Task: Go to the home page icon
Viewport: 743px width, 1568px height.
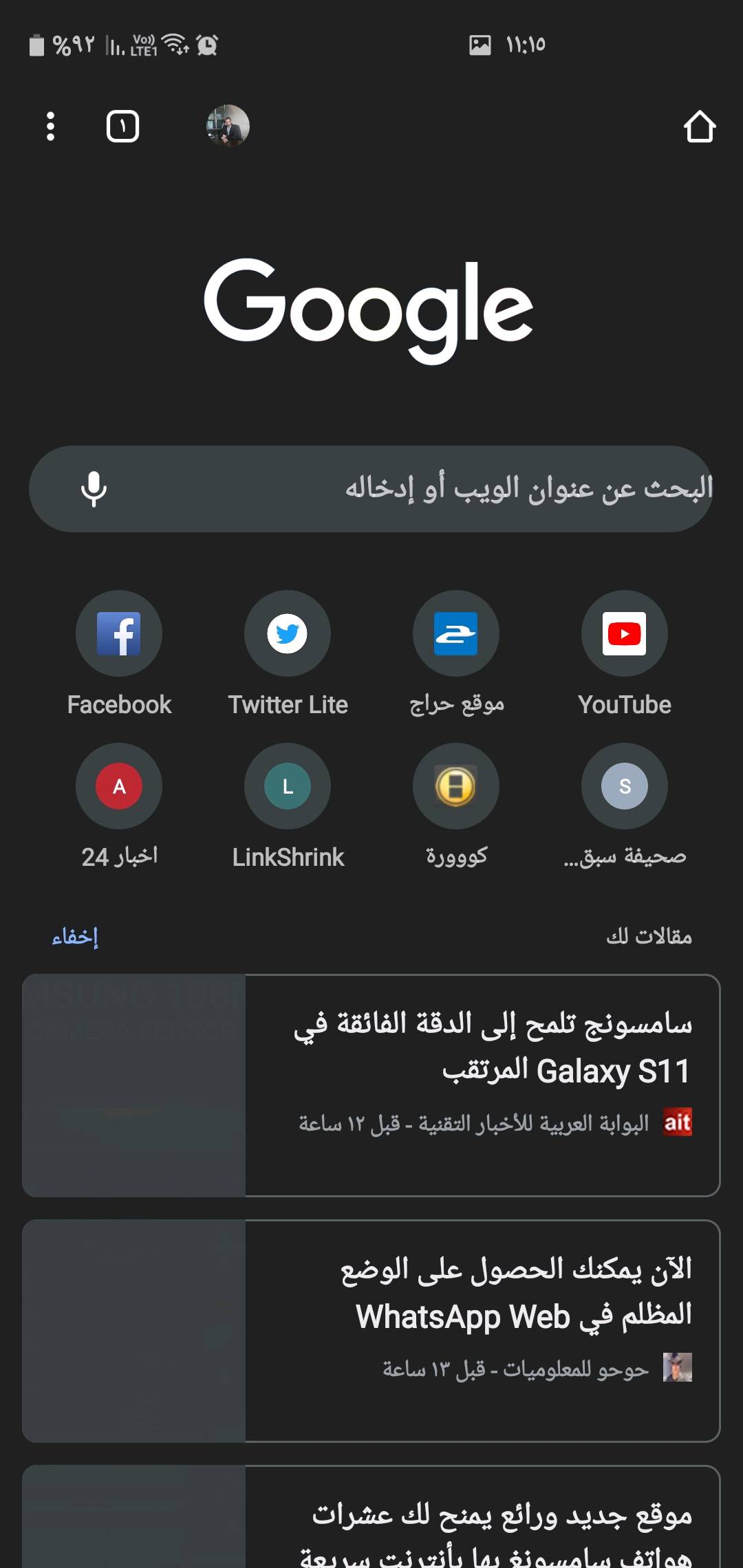Action: [699, 127]
